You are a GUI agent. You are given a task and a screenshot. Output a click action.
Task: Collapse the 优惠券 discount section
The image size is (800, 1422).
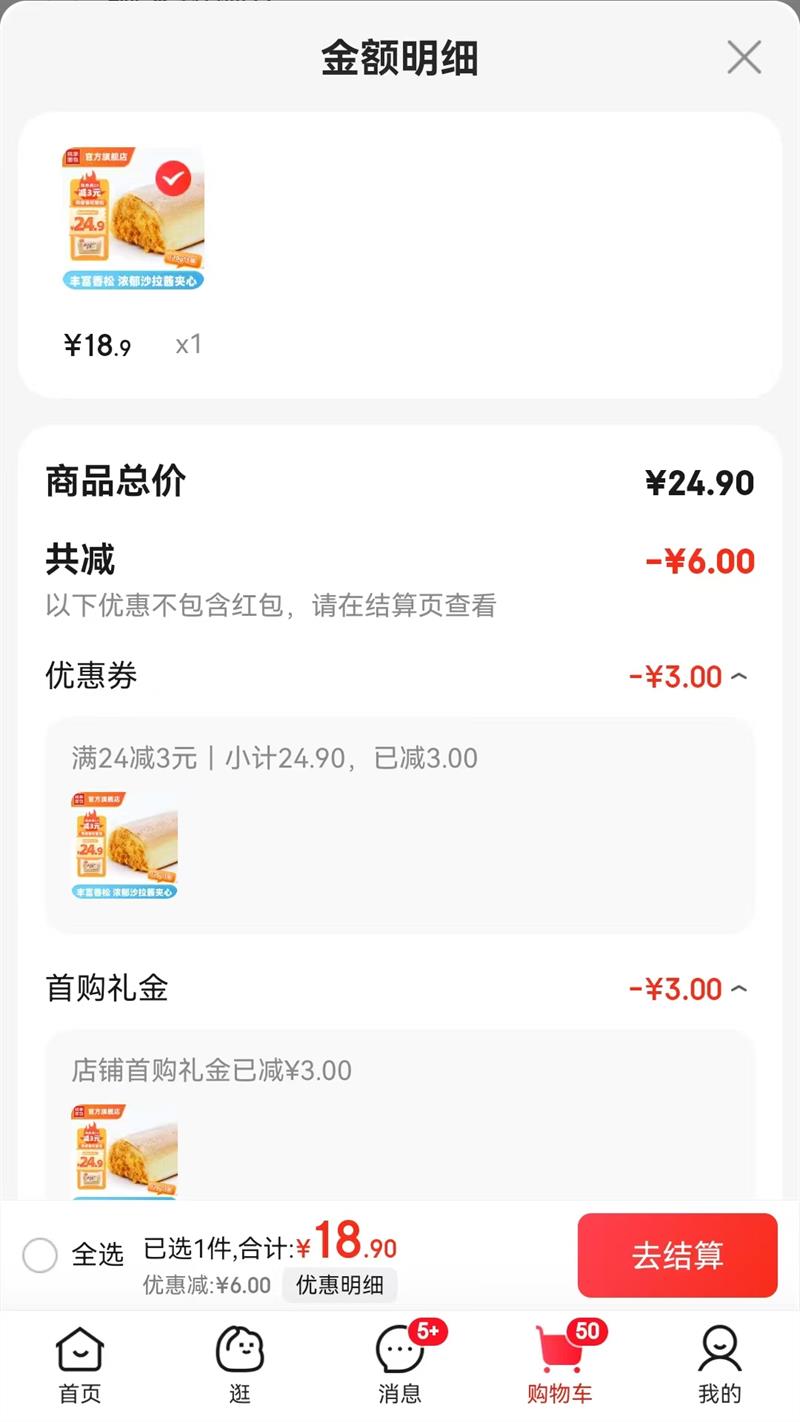pos(739,677)
